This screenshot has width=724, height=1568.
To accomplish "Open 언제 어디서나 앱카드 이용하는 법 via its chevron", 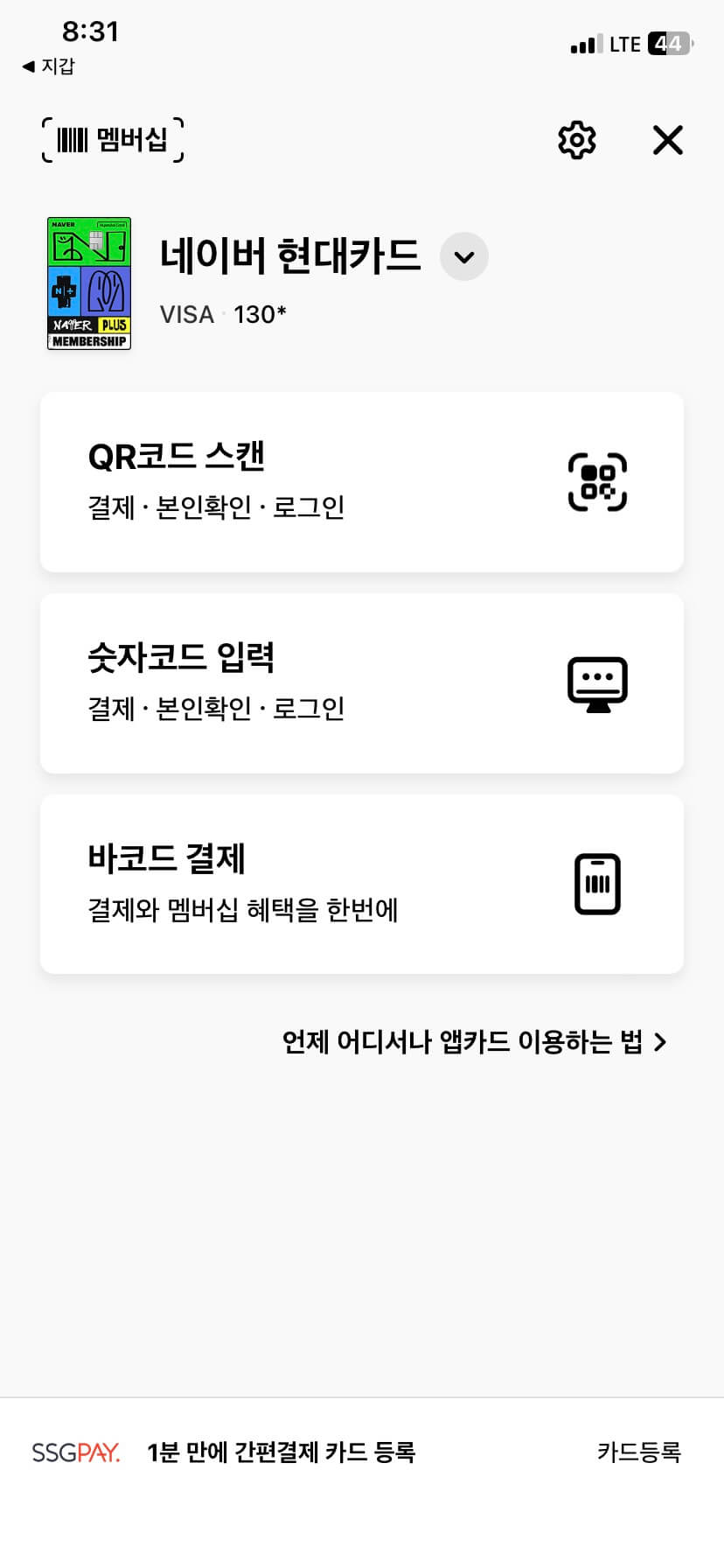I will [x=662, y=1042].
